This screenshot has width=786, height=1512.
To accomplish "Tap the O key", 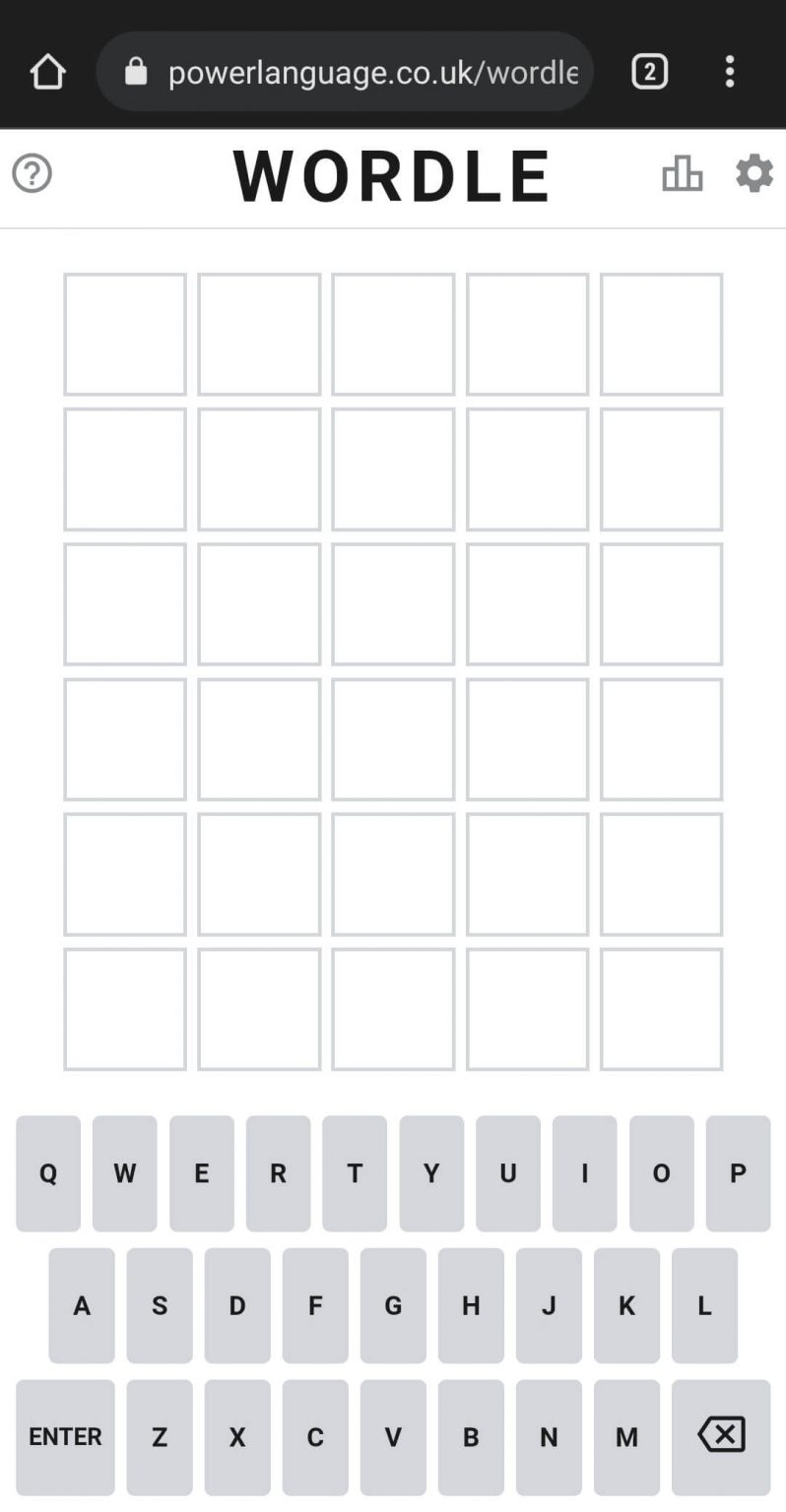I will point(661,1173).
